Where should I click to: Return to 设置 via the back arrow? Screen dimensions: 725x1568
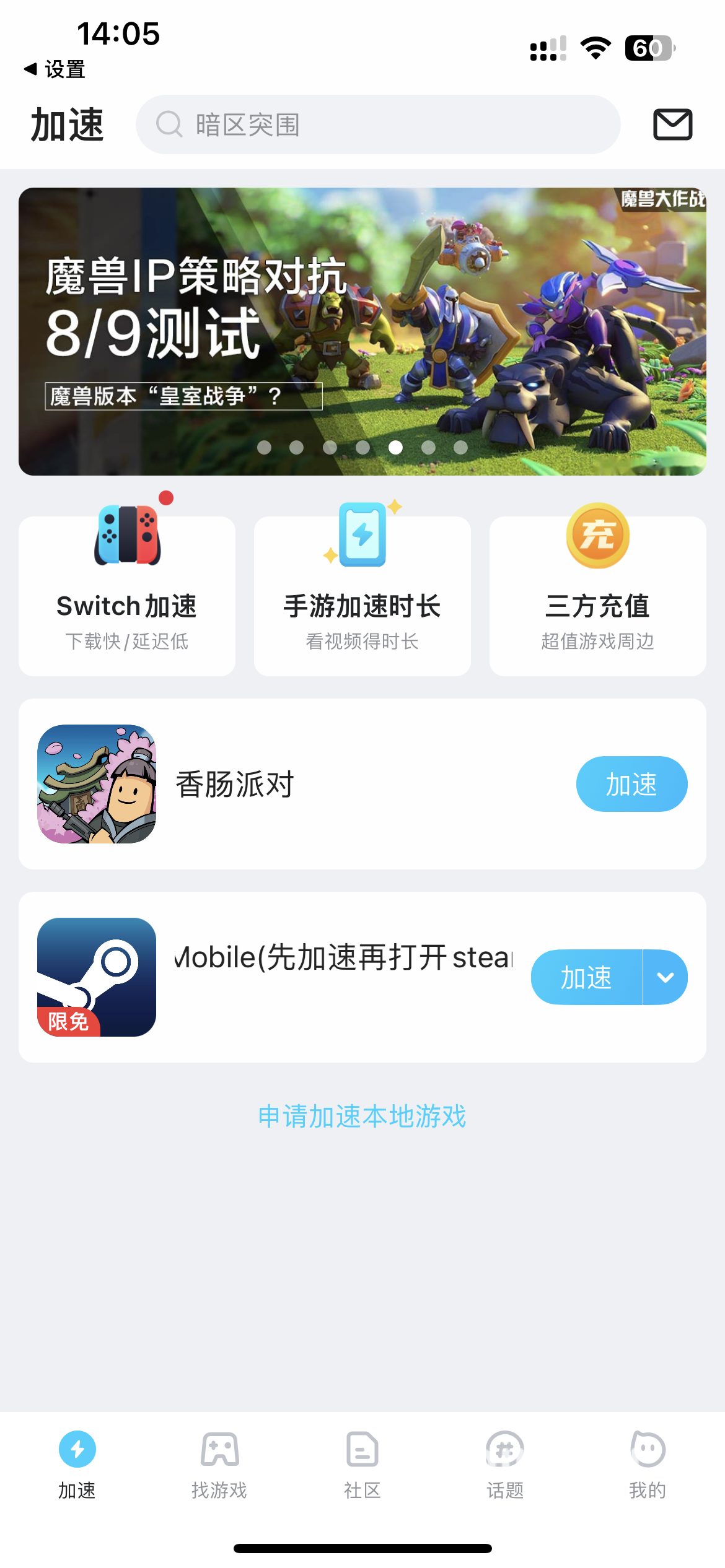(x=55, y=69)
